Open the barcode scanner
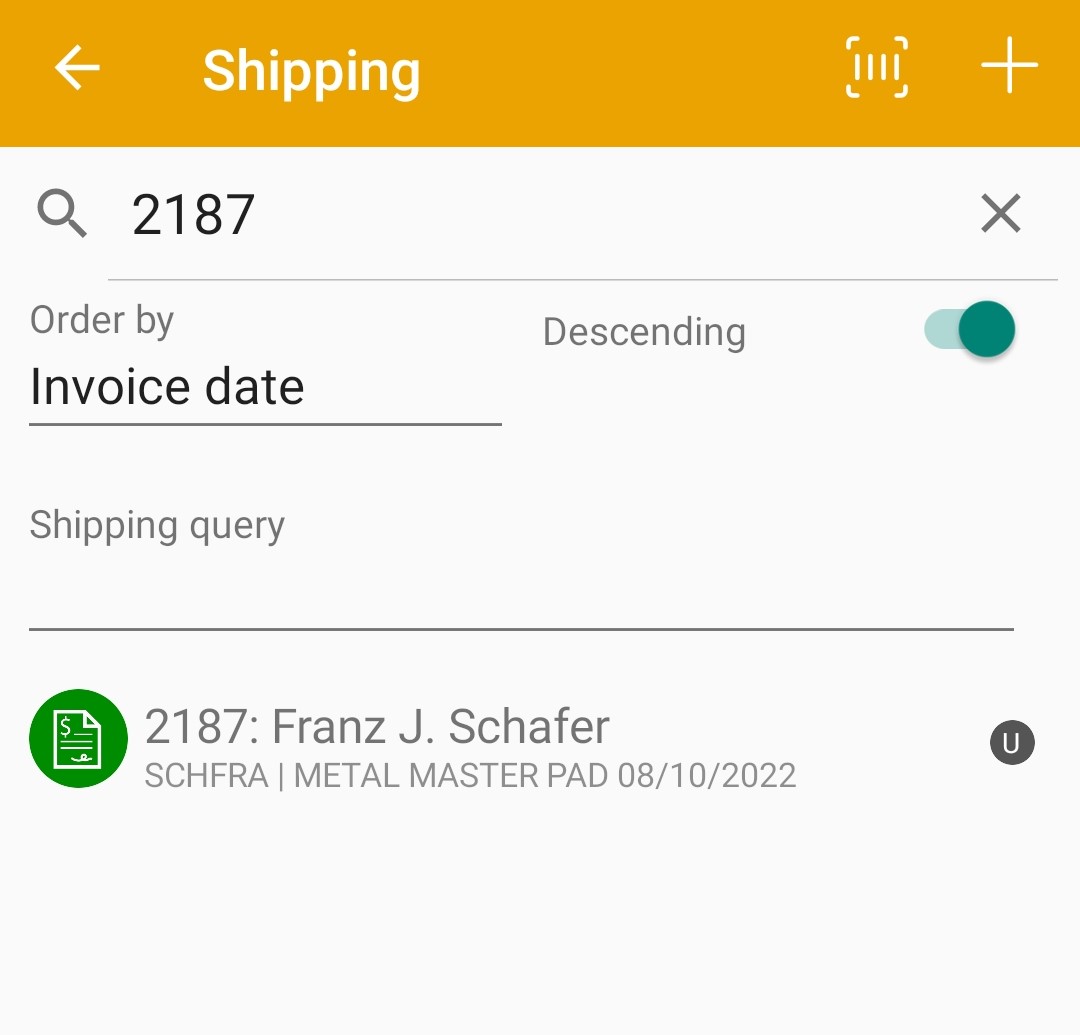The width and height of the screenshot is (1080, 1035). (876, 67)
